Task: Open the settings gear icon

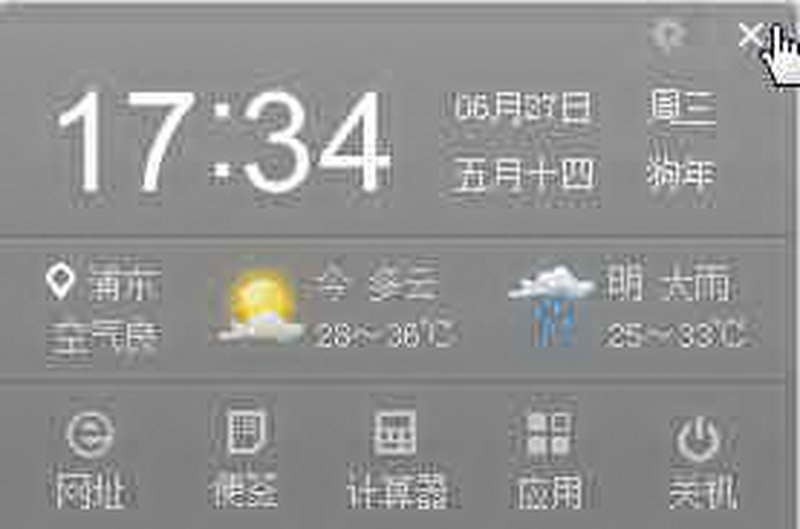Action: pyautogui.click(x=666, y=37)
